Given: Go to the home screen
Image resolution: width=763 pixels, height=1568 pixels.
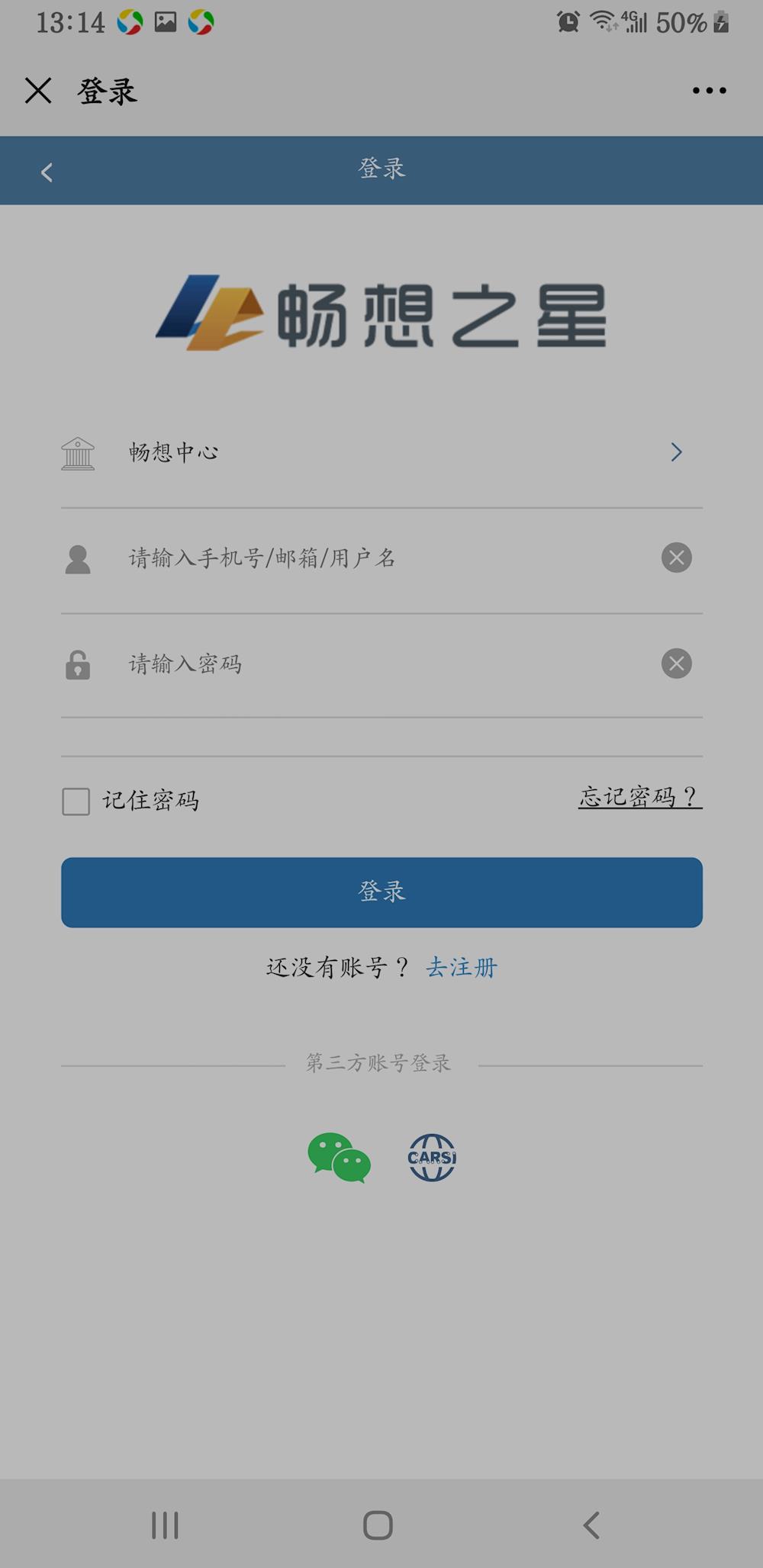Looking at the screenshot, I should click(378, 1525).
